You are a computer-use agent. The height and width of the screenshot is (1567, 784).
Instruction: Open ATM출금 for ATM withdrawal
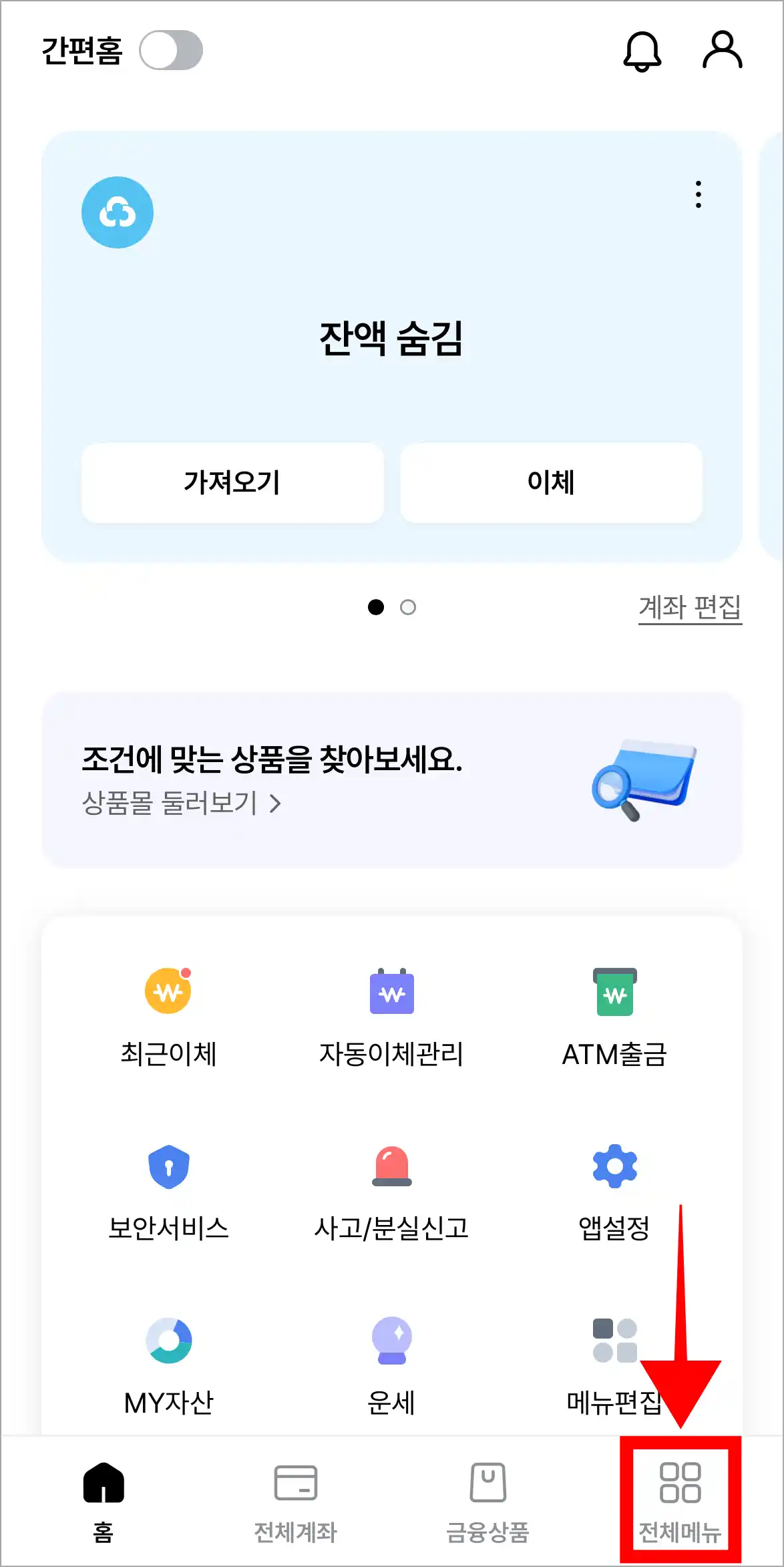[x=615, y=1005]
